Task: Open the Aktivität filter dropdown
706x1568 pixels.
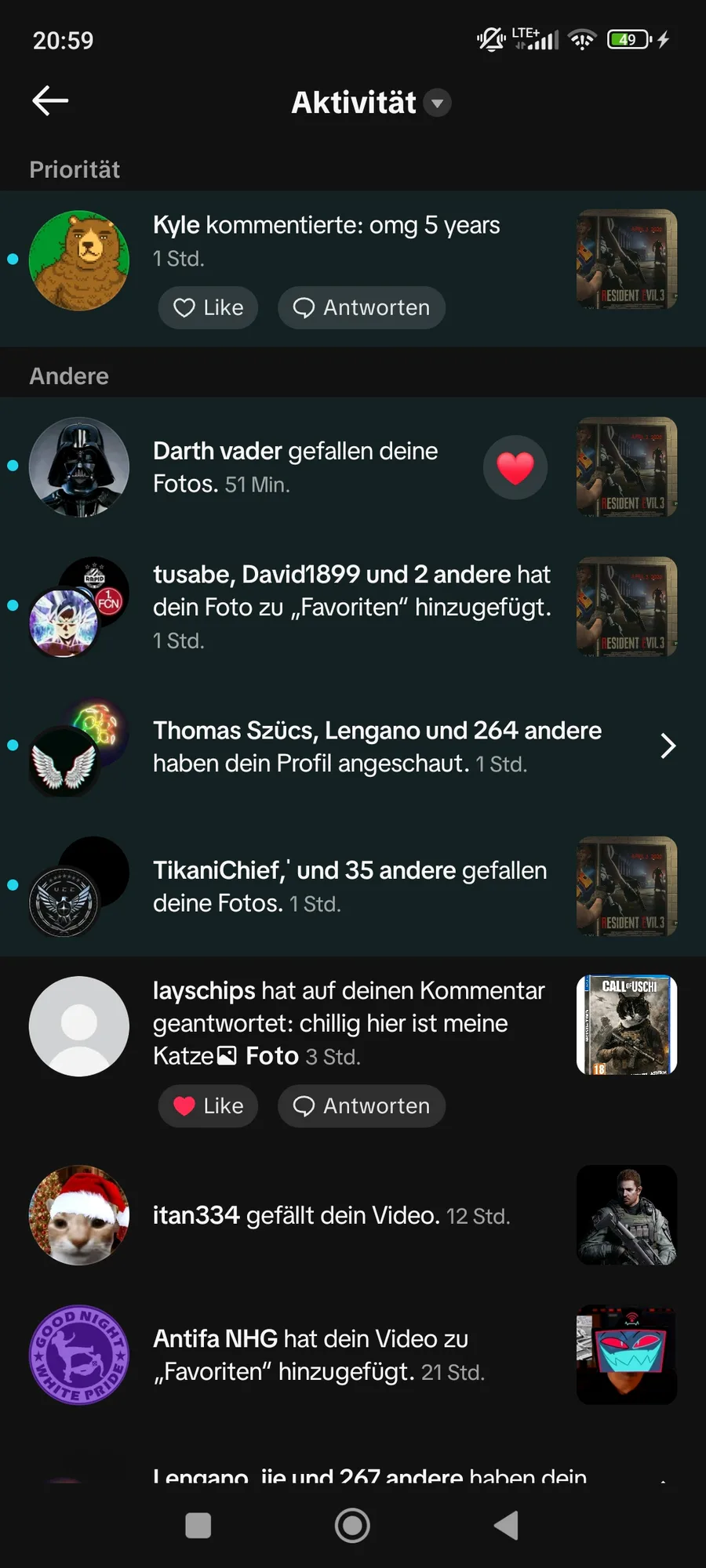Action: [437, 103]
